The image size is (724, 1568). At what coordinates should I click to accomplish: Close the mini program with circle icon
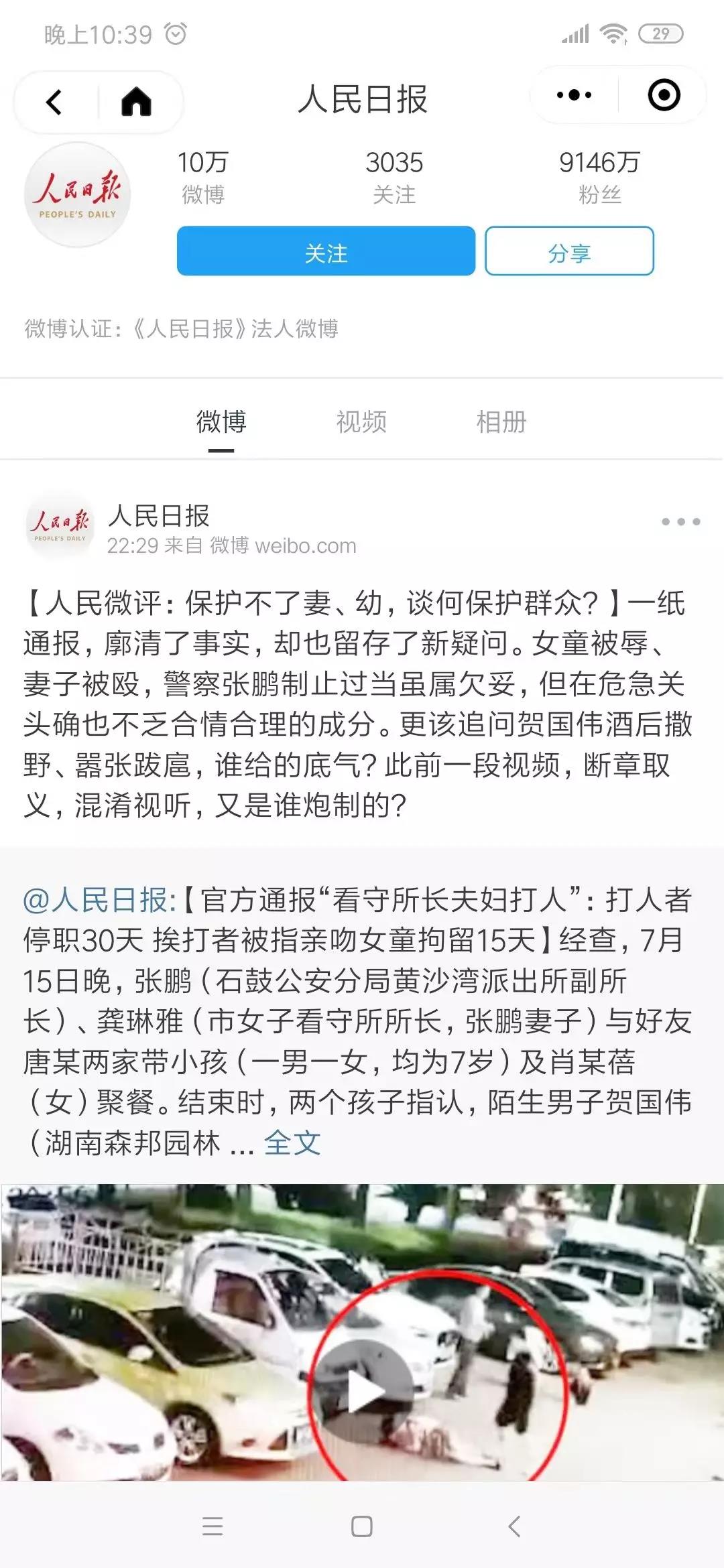click(x=664, y=95)
